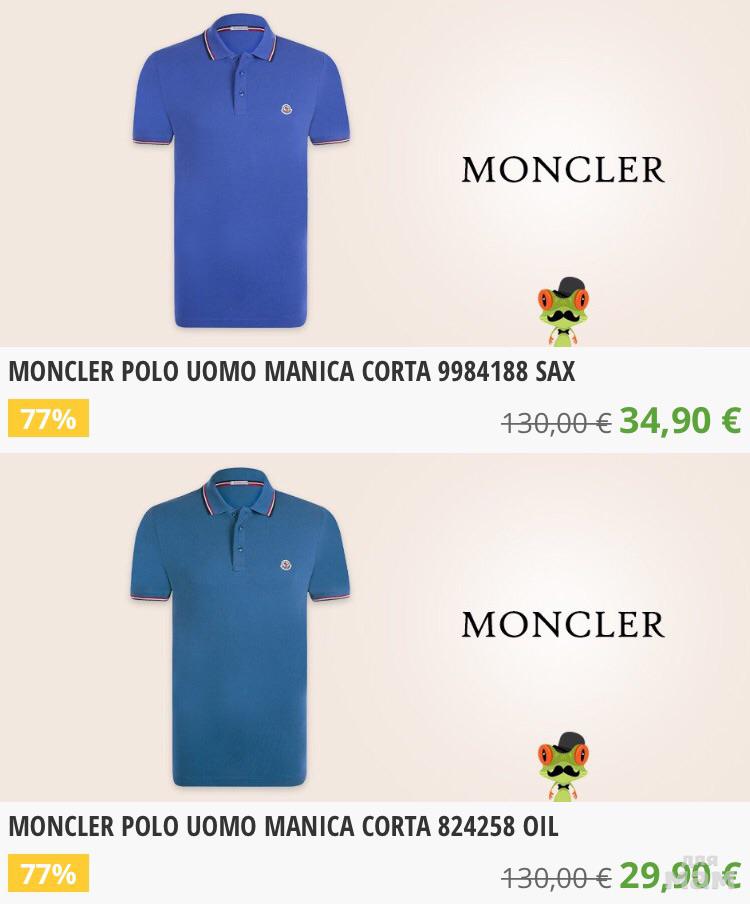
Task: Open the Moncler polo 9984188 SAX product
Action: click(x=292, y=372)
